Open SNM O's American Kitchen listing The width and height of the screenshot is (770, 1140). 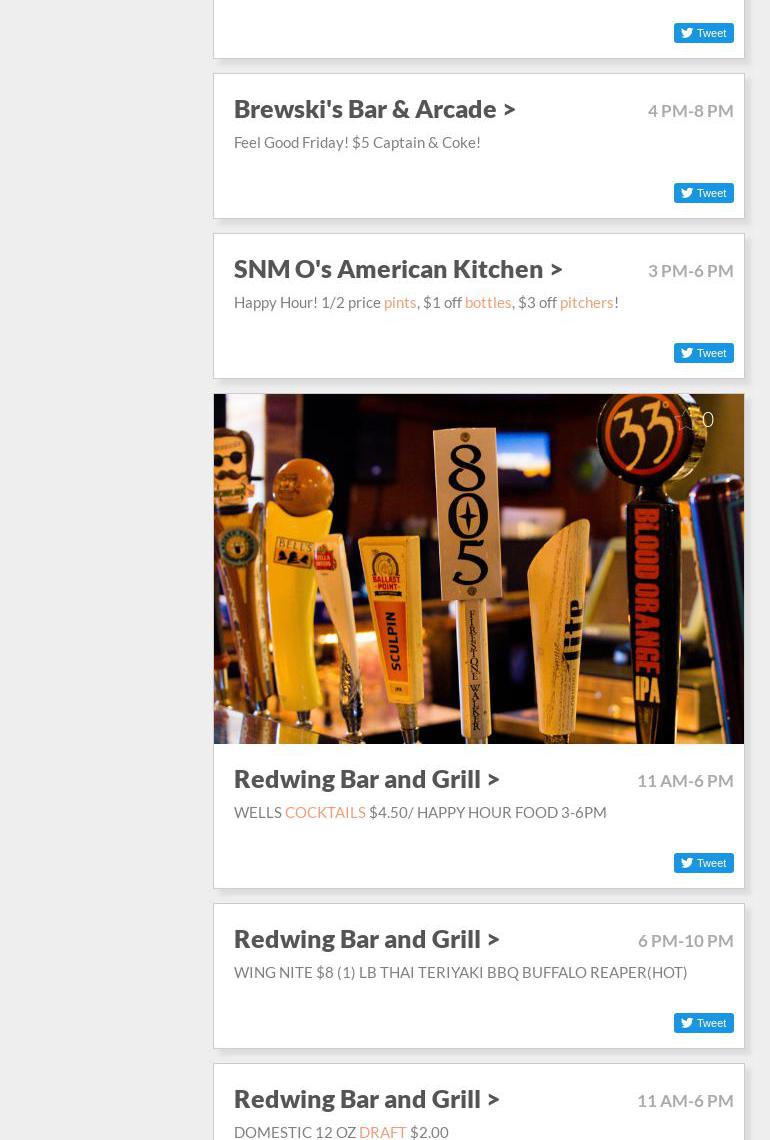pos(397,269)
